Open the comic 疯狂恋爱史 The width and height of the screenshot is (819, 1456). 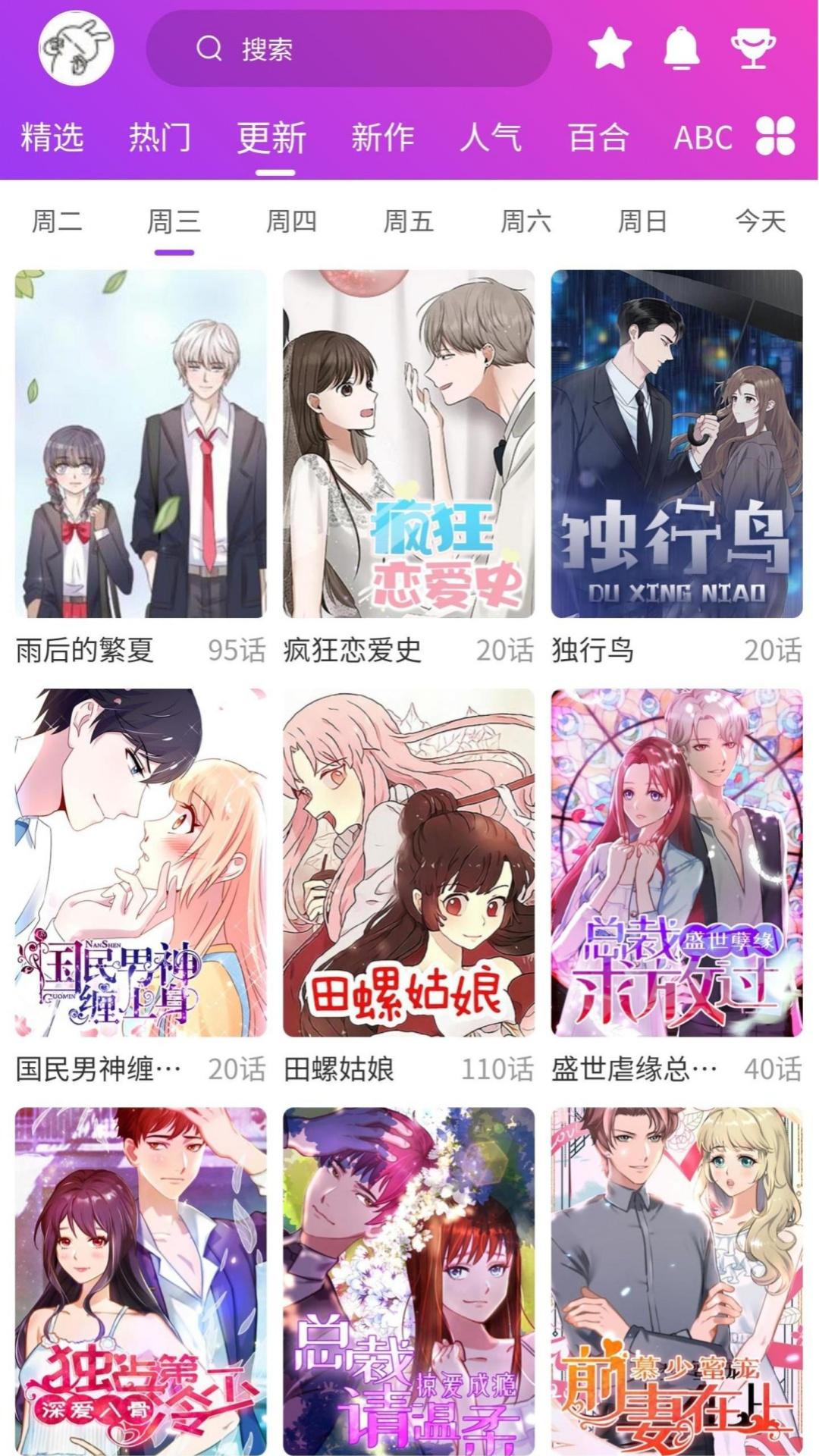[x=409, y=444]
